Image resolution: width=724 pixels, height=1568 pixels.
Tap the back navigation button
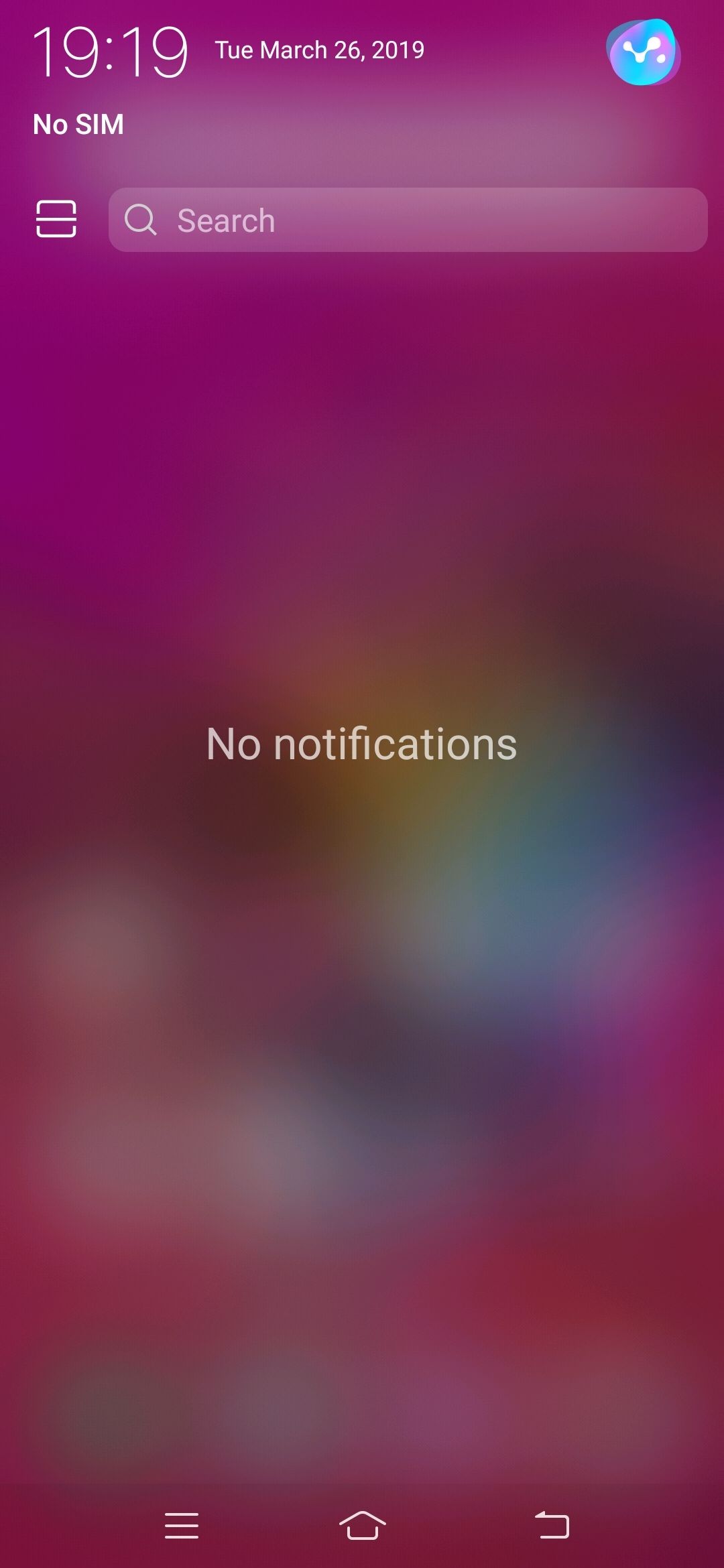552,1525
